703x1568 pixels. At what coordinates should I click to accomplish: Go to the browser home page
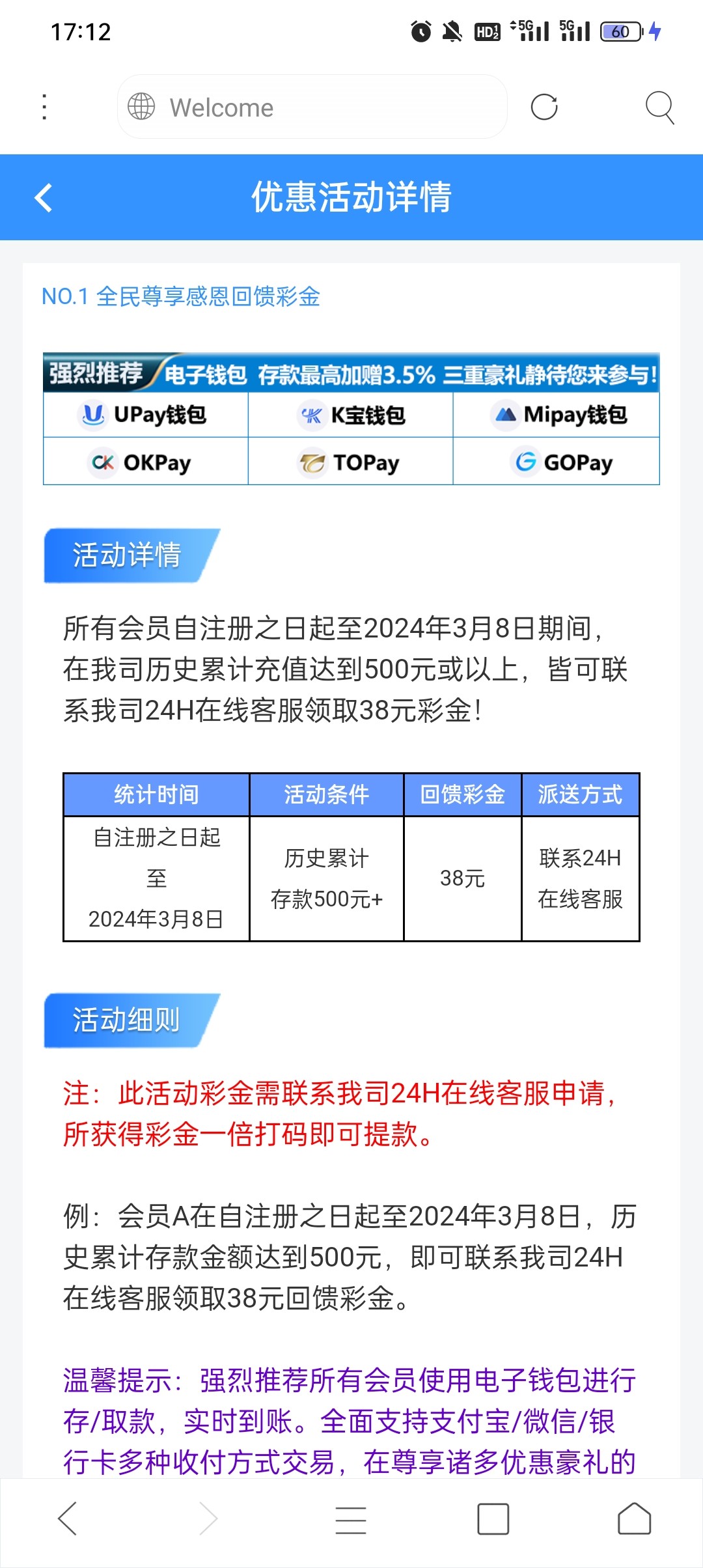634,1519
